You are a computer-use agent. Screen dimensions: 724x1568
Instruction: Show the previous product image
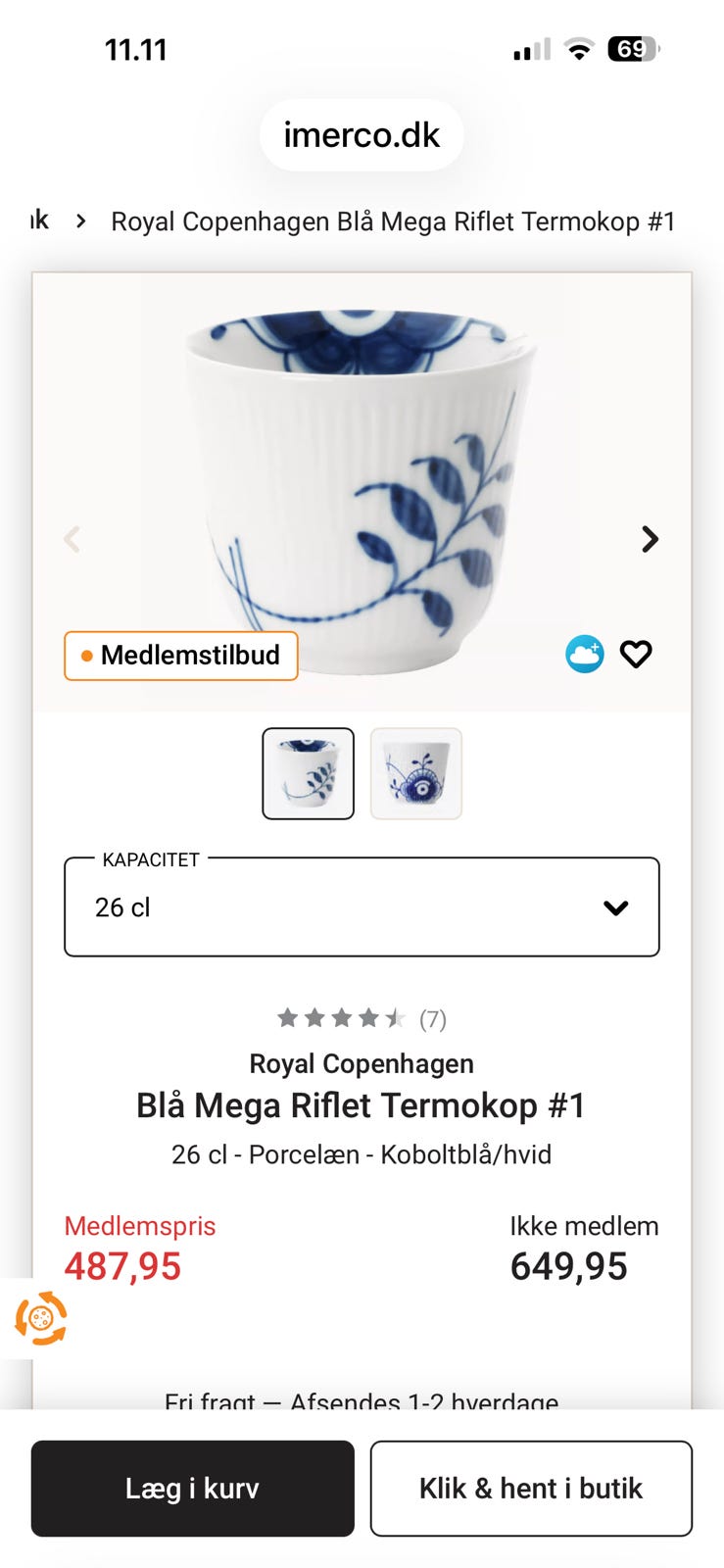tap(72, 538)
